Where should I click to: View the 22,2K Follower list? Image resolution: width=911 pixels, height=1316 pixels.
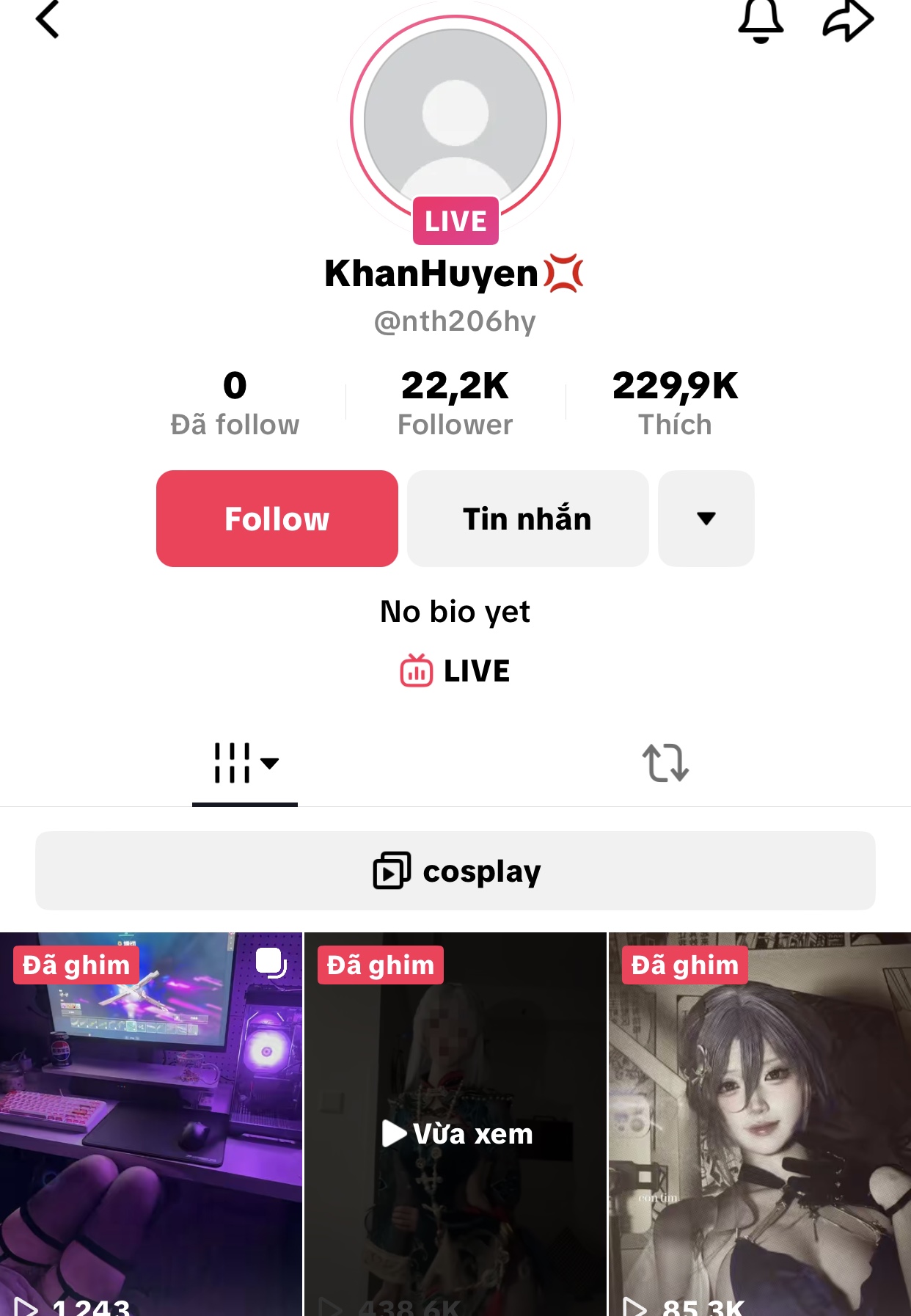(455, 403)
